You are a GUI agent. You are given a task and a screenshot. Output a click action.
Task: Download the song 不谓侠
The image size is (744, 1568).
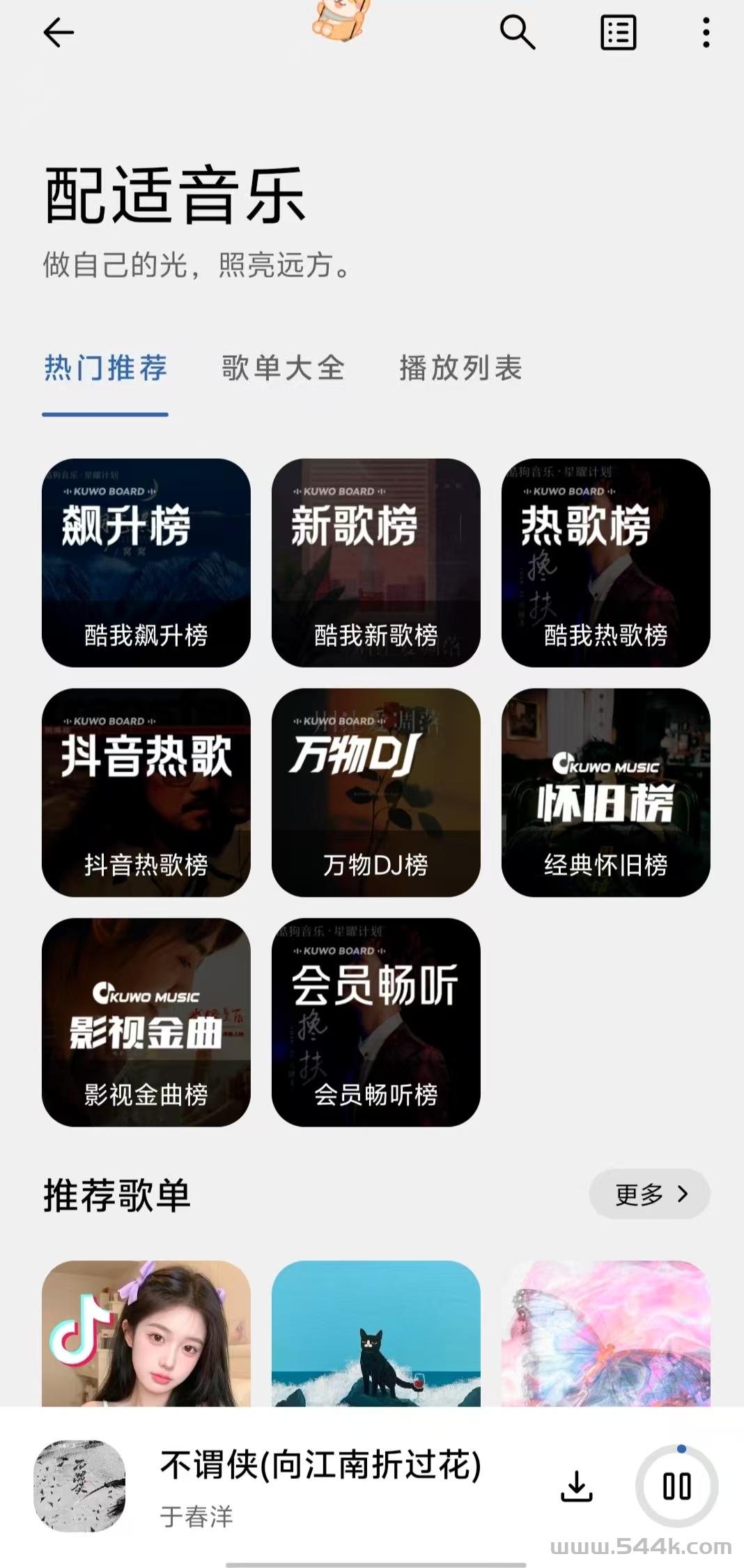pos(577,1486)
